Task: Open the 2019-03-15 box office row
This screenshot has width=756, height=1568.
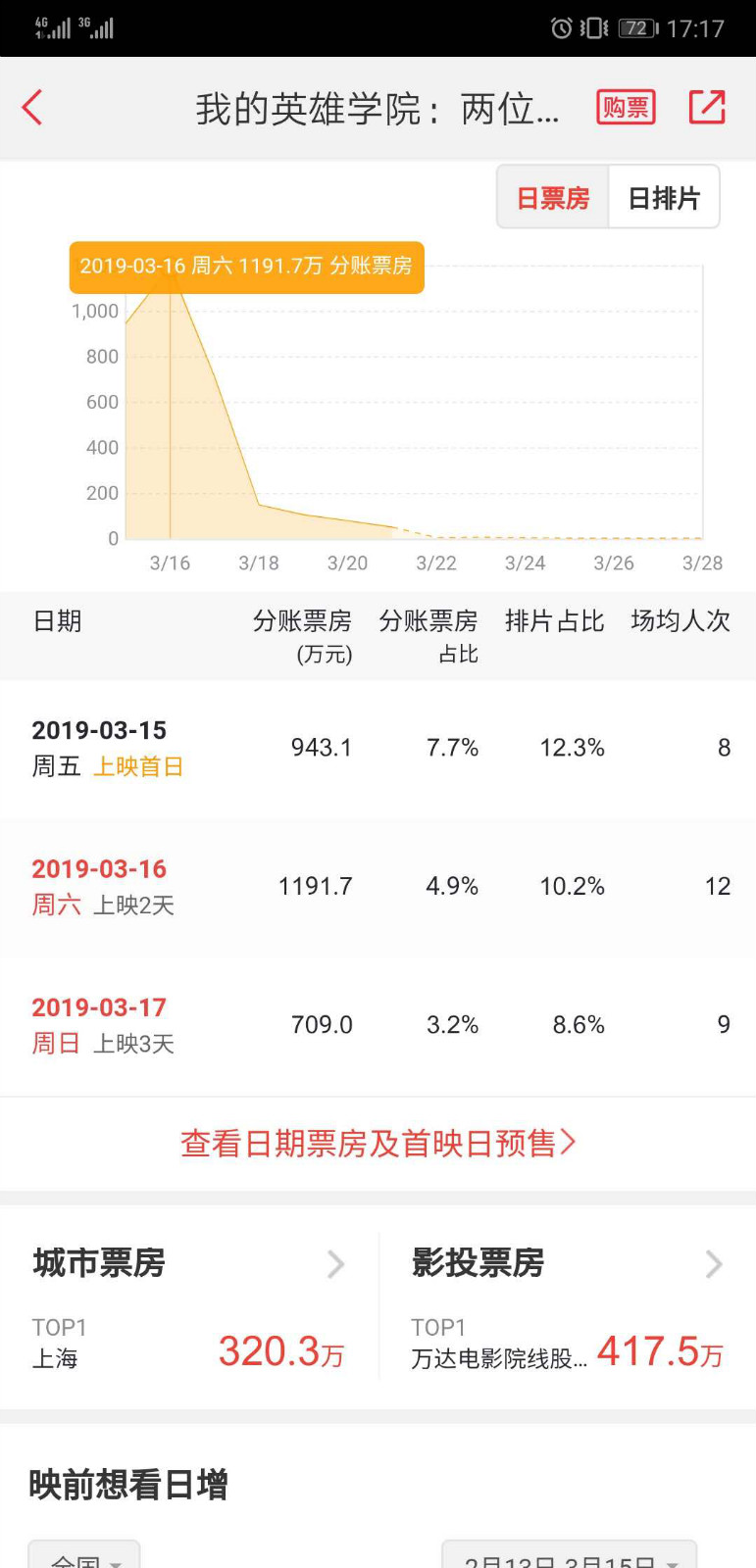Action: tap(378, 749)
